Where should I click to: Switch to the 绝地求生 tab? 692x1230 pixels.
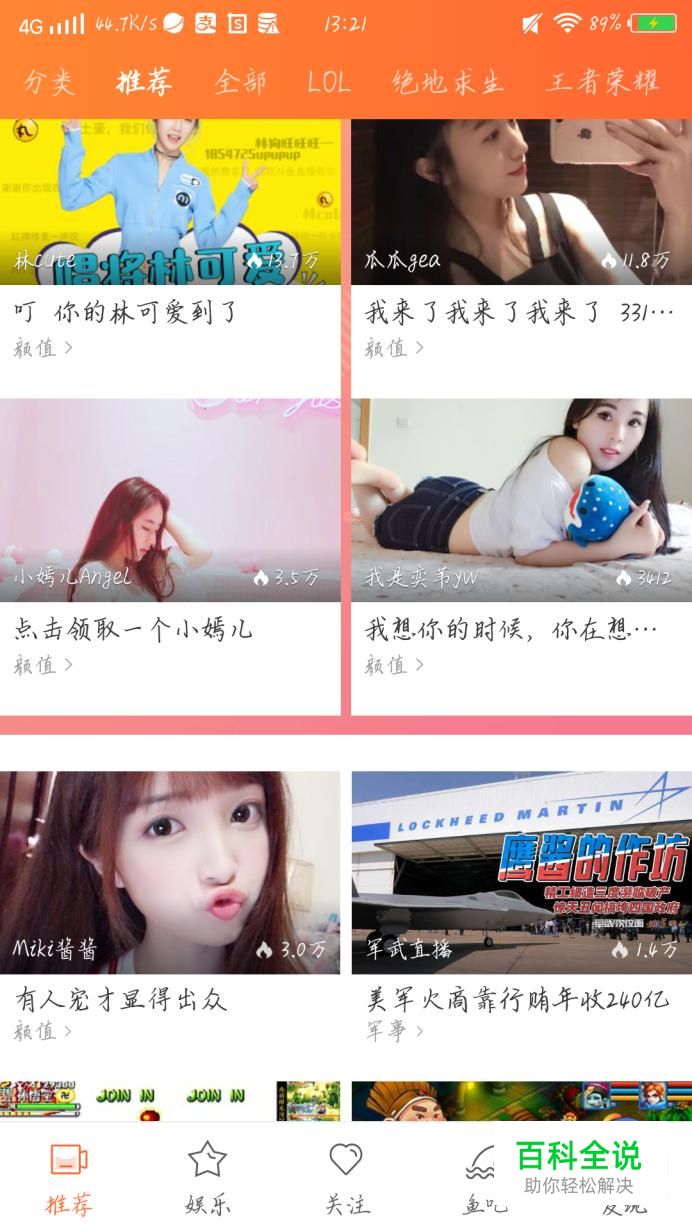tap(447, 83)
